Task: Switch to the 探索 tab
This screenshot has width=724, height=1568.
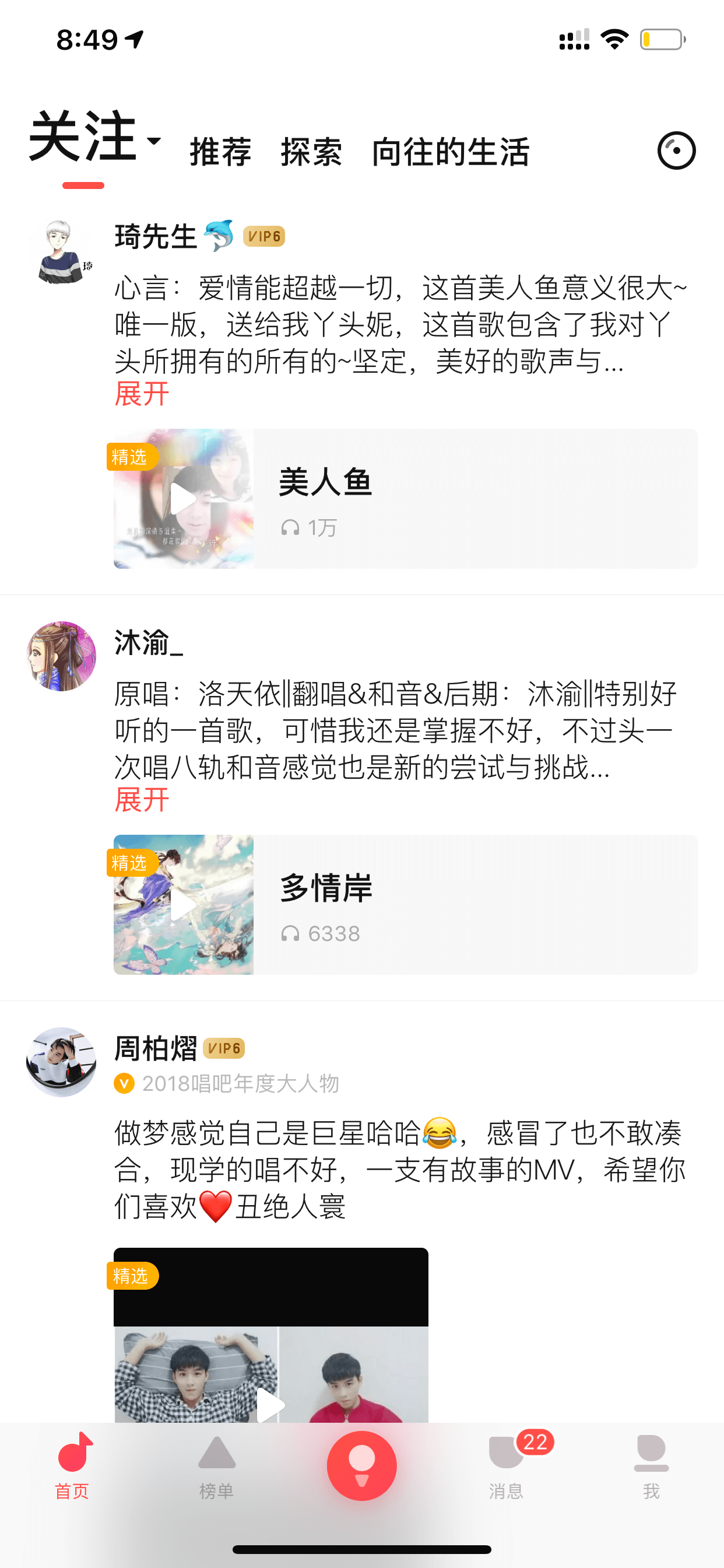Action: coord(311,152)
